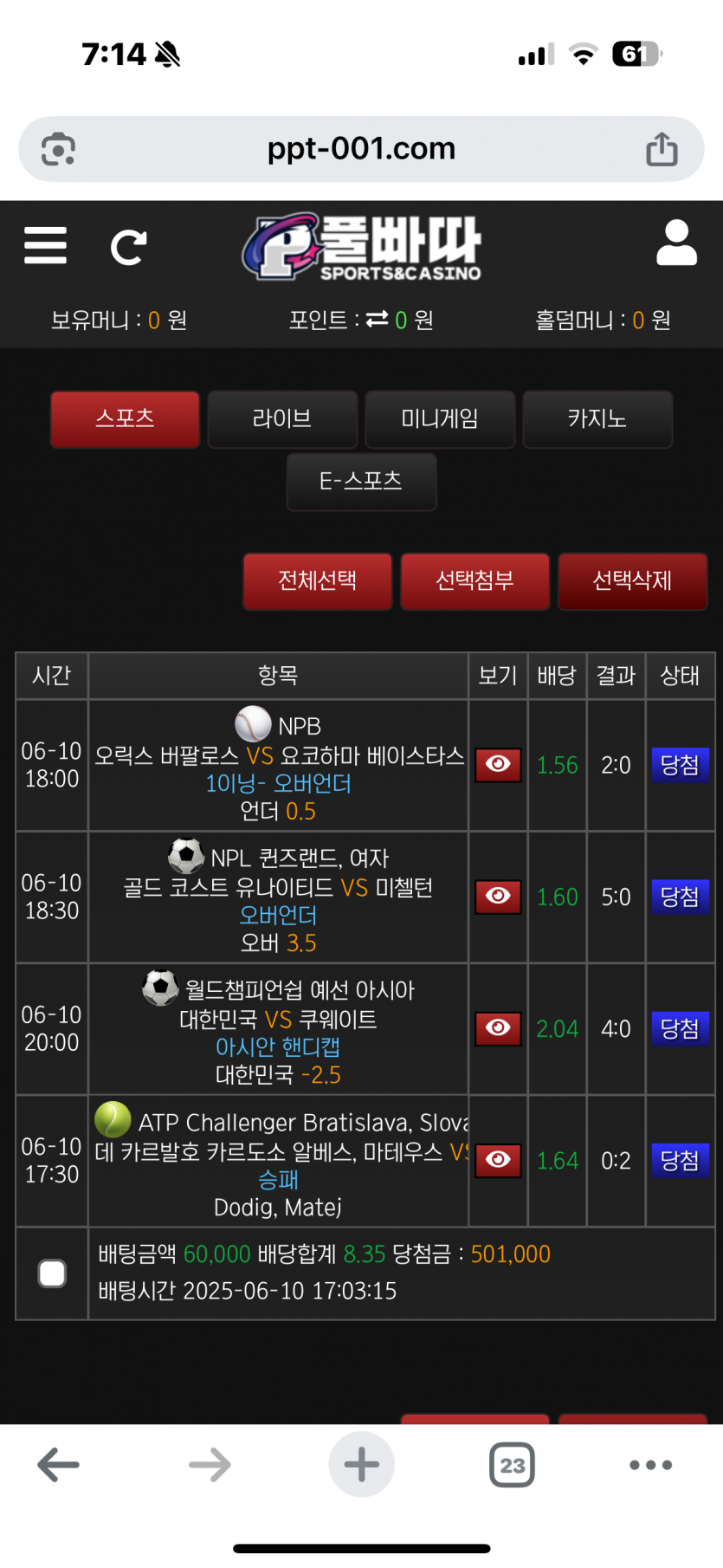View the 대한민국 VS 쿠웨이트 bet details
The height and width of the screenshot is (1568, 723).
498,1028
